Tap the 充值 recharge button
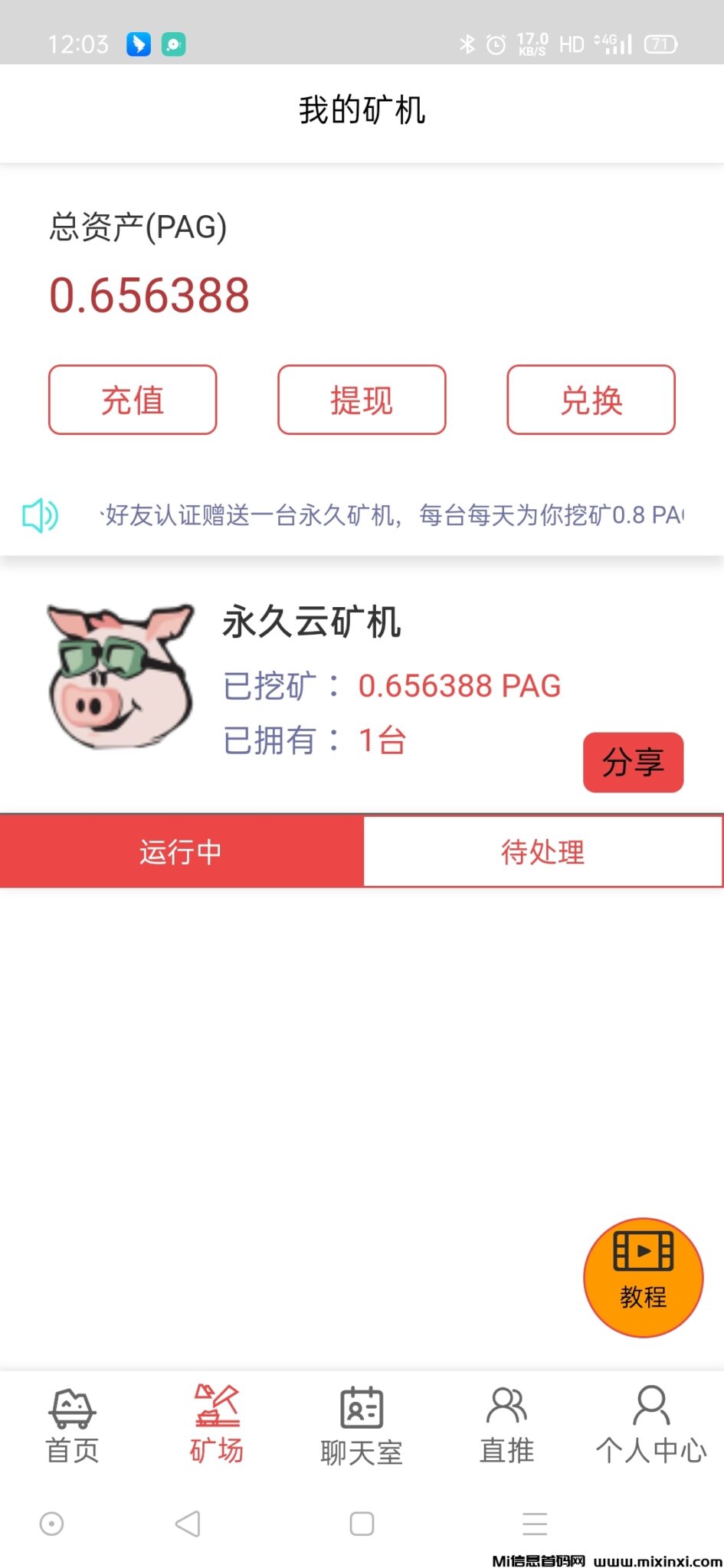The height and width of the screenshot is (1568, 724). 132,400
